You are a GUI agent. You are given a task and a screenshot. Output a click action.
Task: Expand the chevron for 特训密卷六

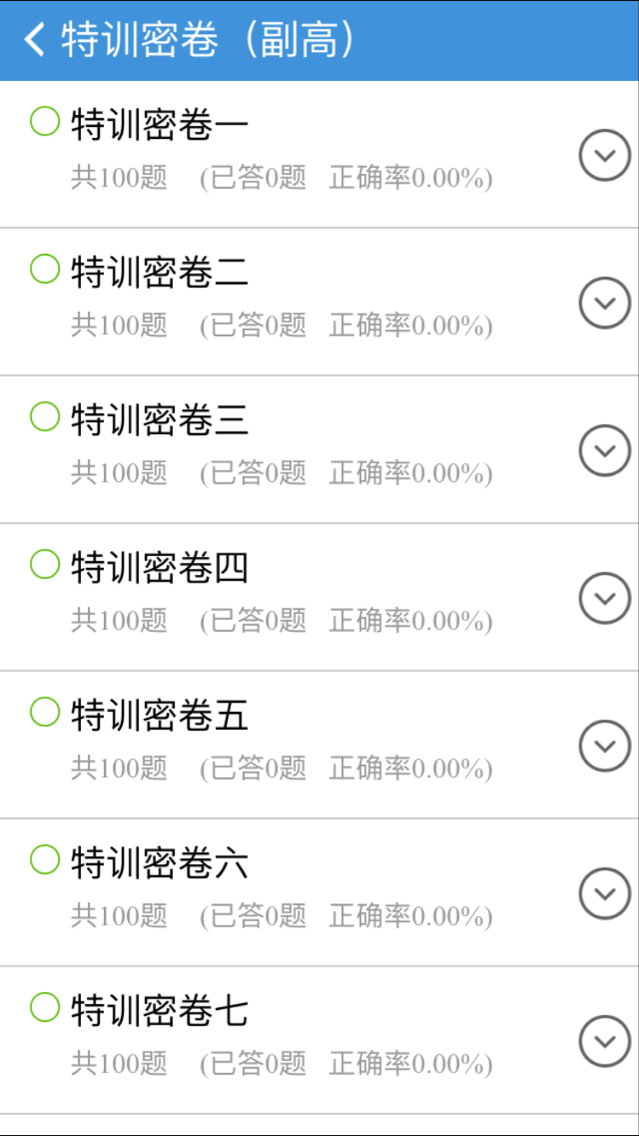click(x=605, y=892)
